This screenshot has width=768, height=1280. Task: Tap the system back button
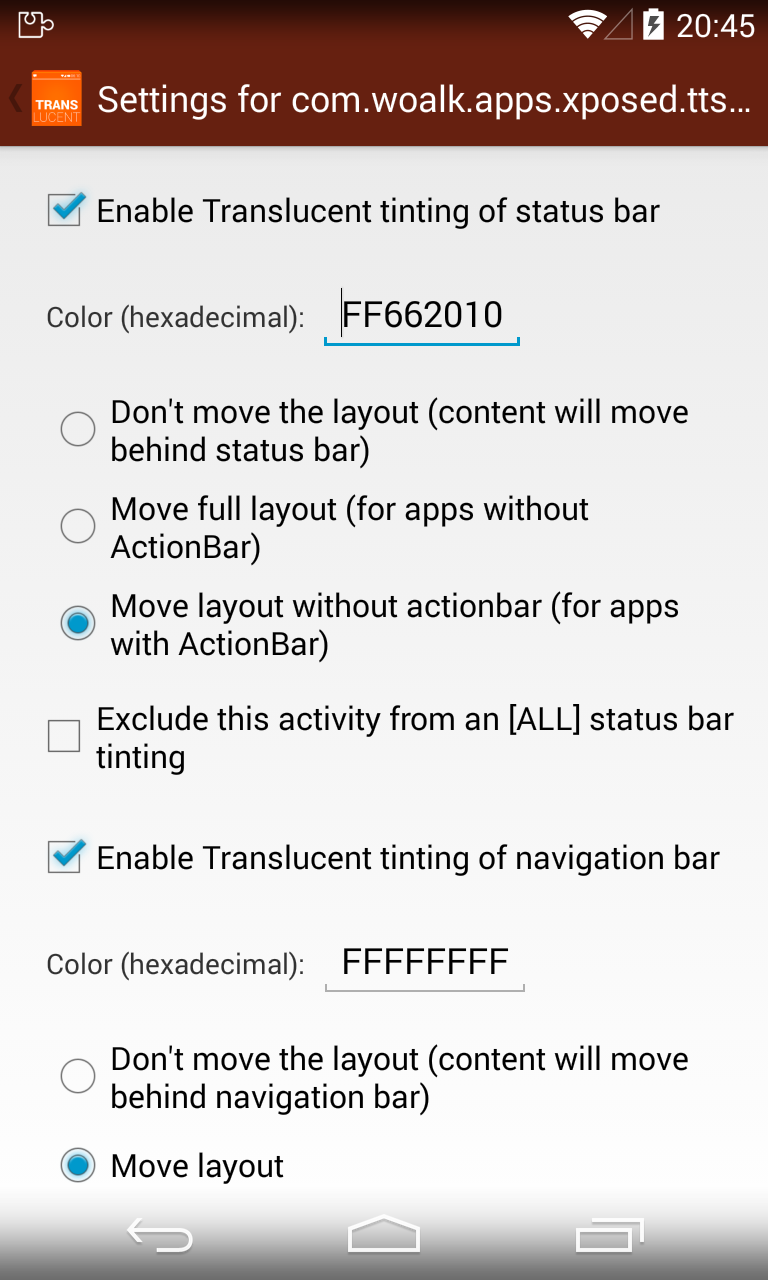[x=160, y=1236]
